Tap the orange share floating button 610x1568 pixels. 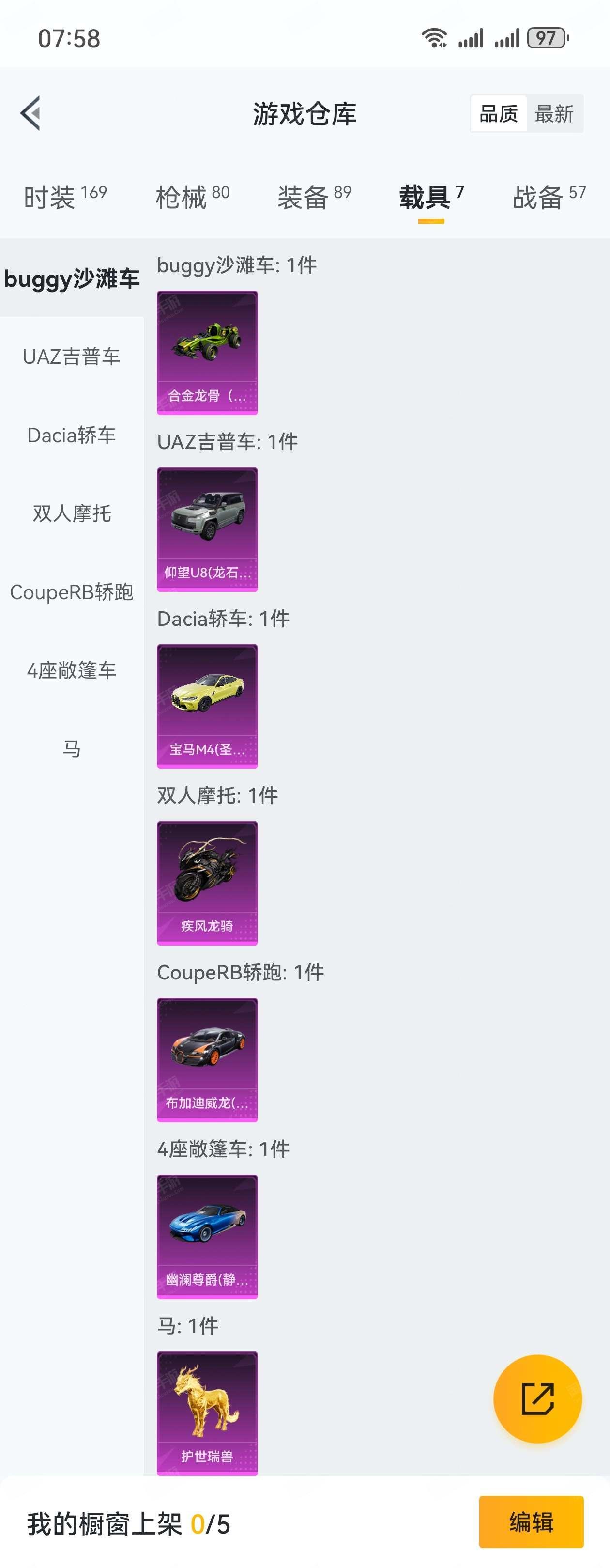537,1399
